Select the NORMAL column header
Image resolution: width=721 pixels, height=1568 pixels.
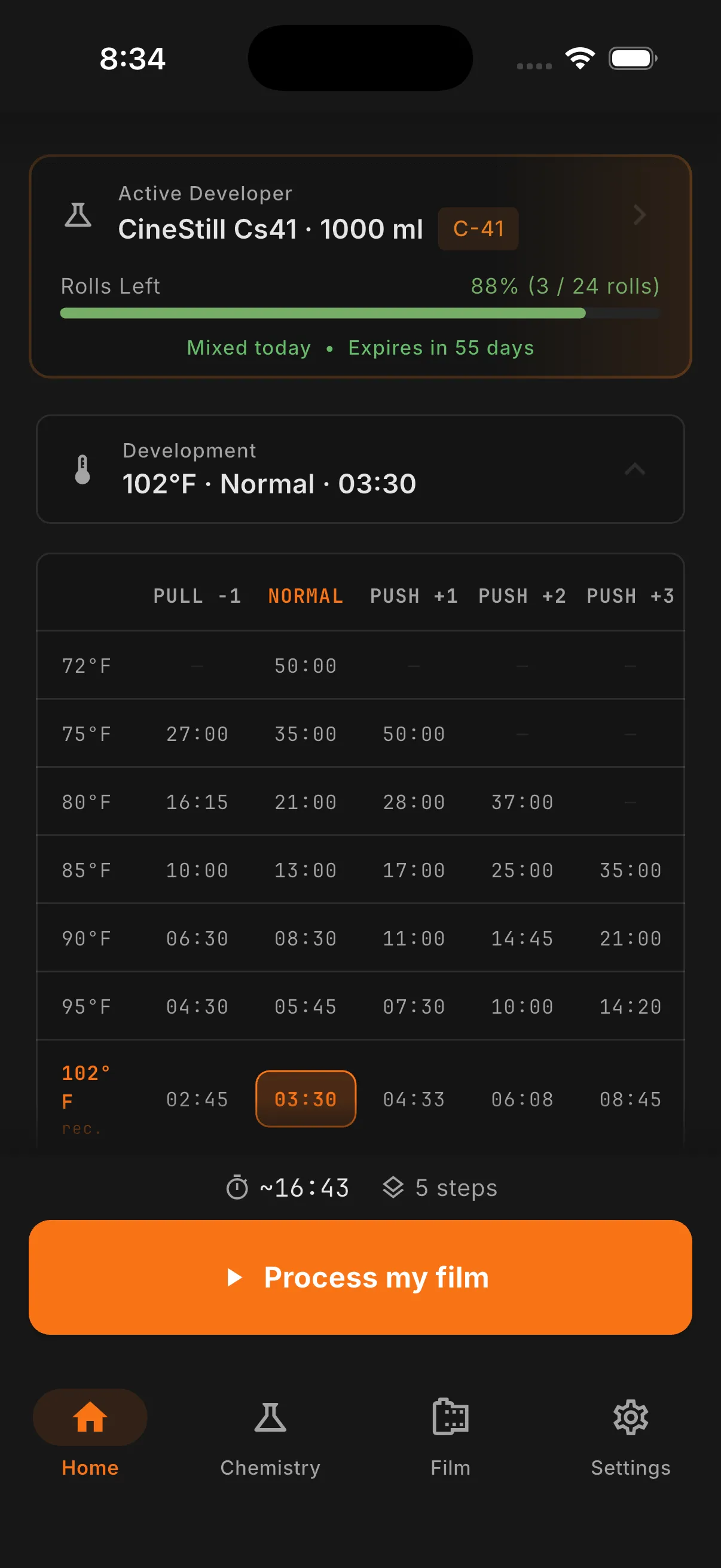pos(305,595)
